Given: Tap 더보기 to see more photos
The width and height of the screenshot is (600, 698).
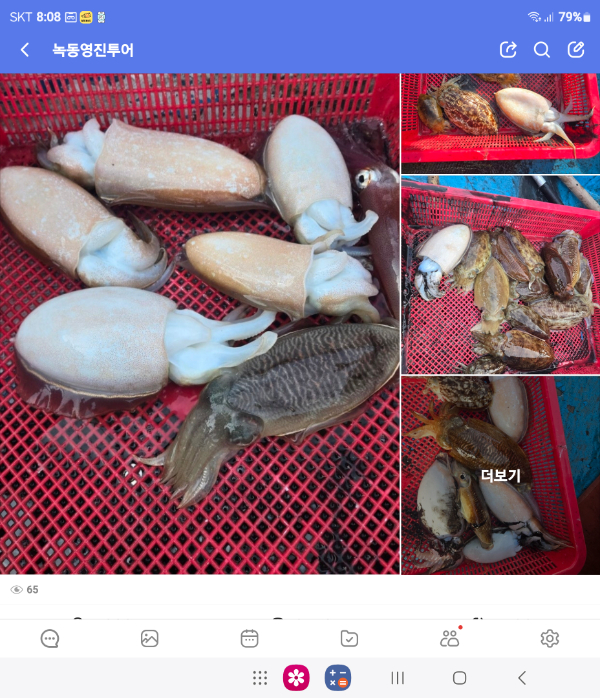Looking at the screenshot, I should click(x=500, y=476).
